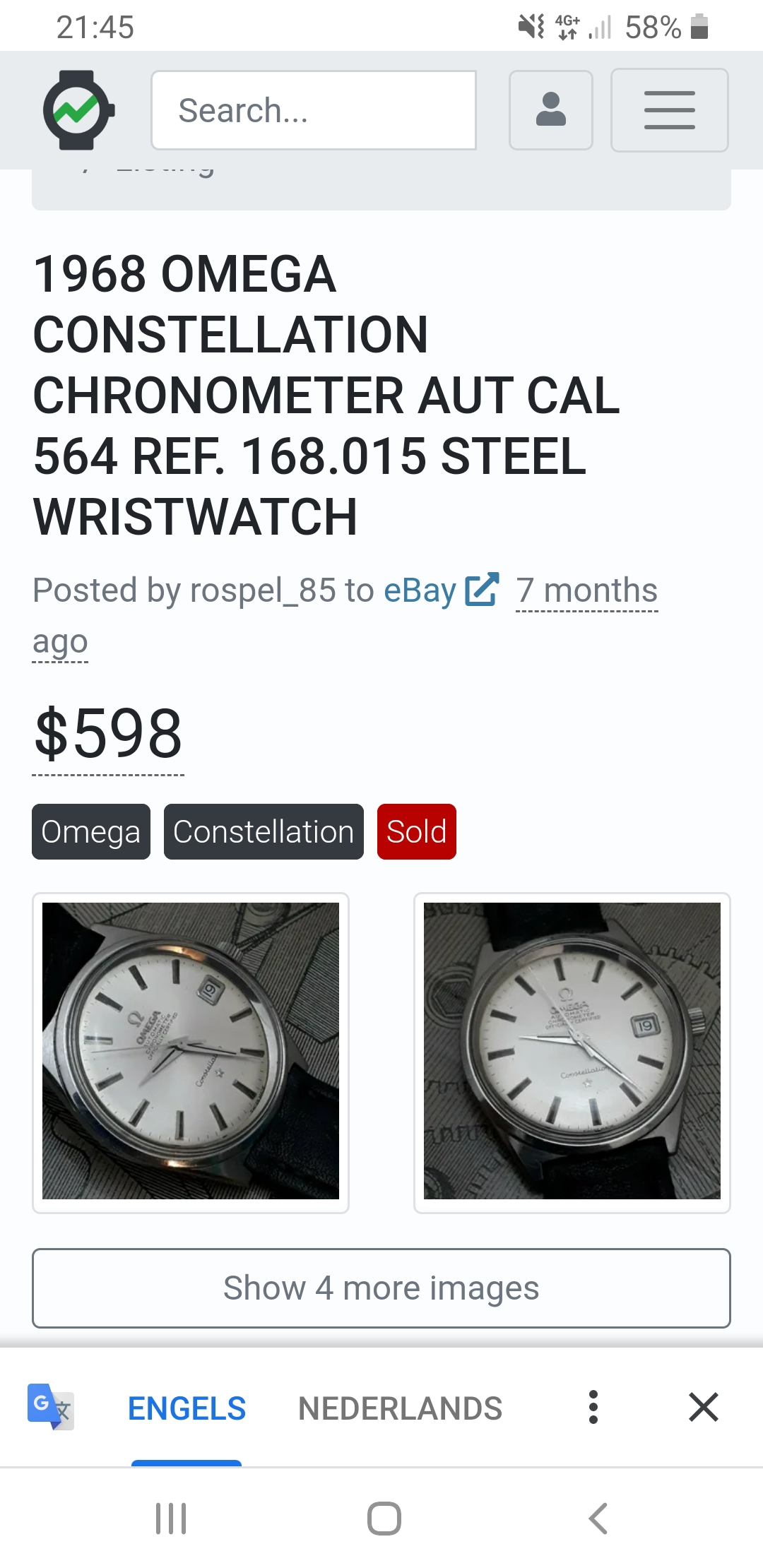Open translate bar options menu
Viewport: 763px width, 1568px height.
coord(593,1408)
